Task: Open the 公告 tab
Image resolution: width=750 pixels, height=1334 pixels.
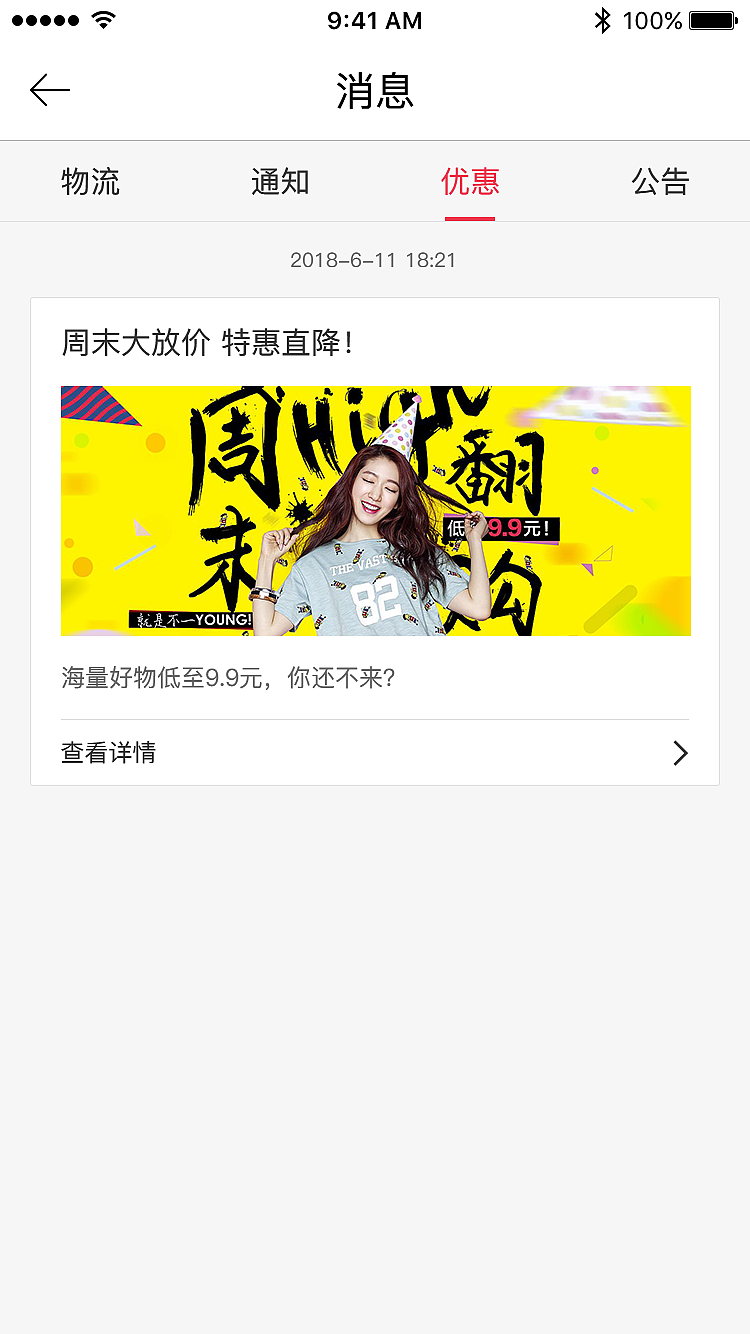Action: click(x=660, y=182)
